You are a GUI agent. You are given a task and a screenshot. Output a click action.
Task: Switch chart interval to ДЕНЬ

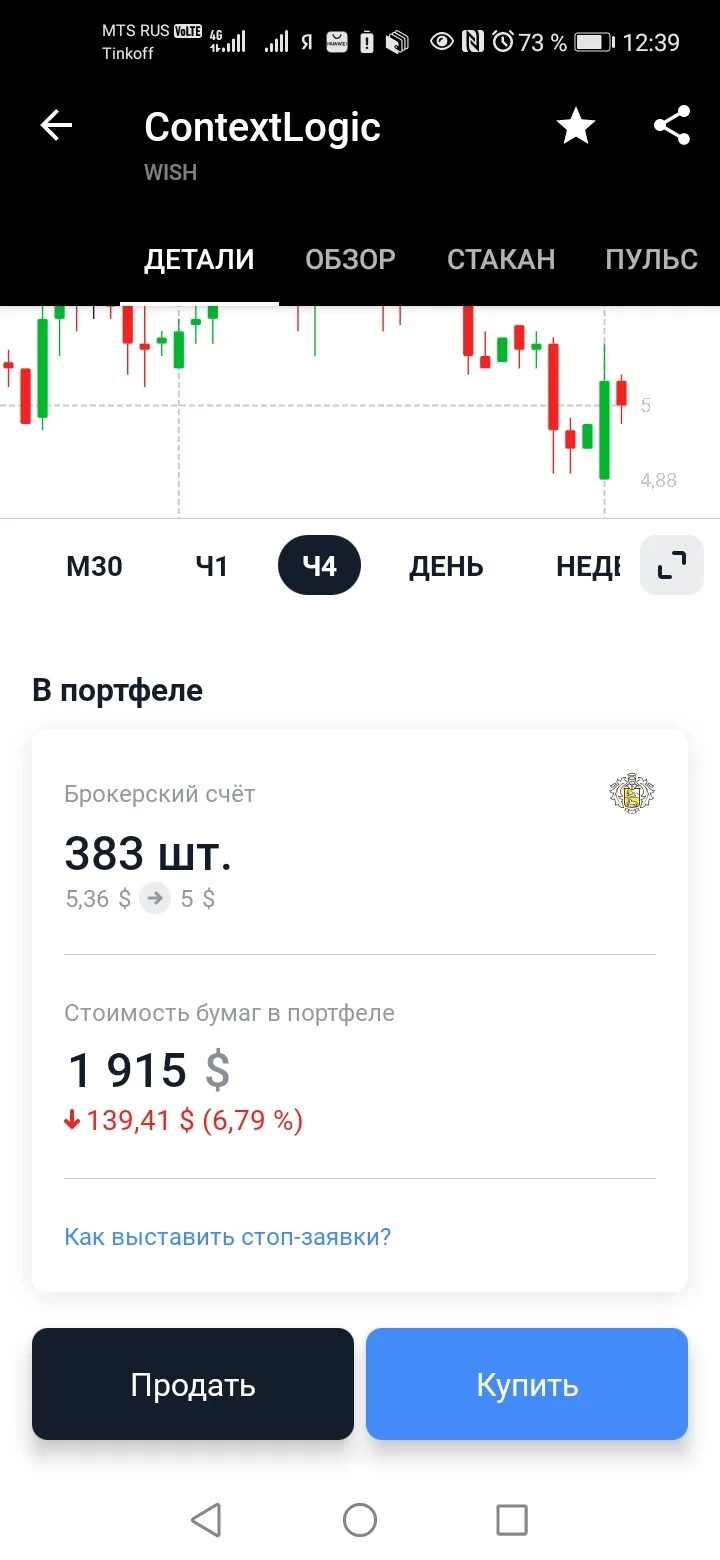(x=446, y=566)
